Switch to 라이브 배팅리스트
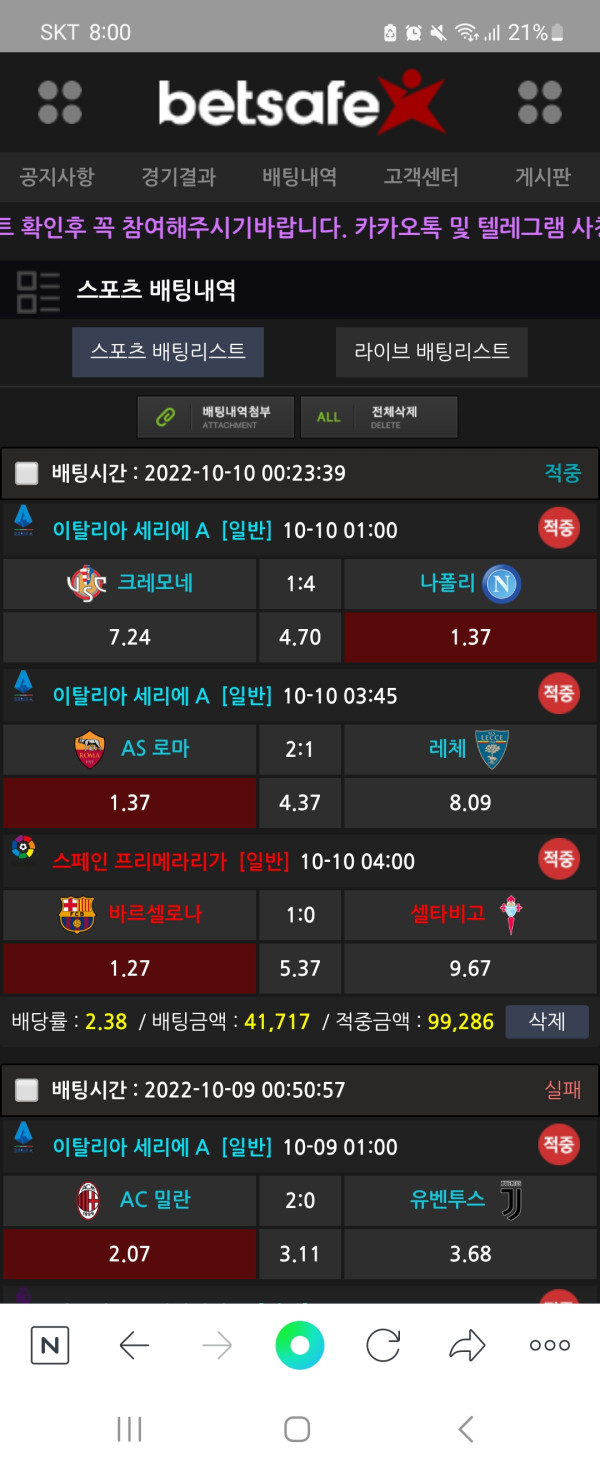Viewport: 600px width, 1467px height. pyautogui.click(x=432, y=352)
